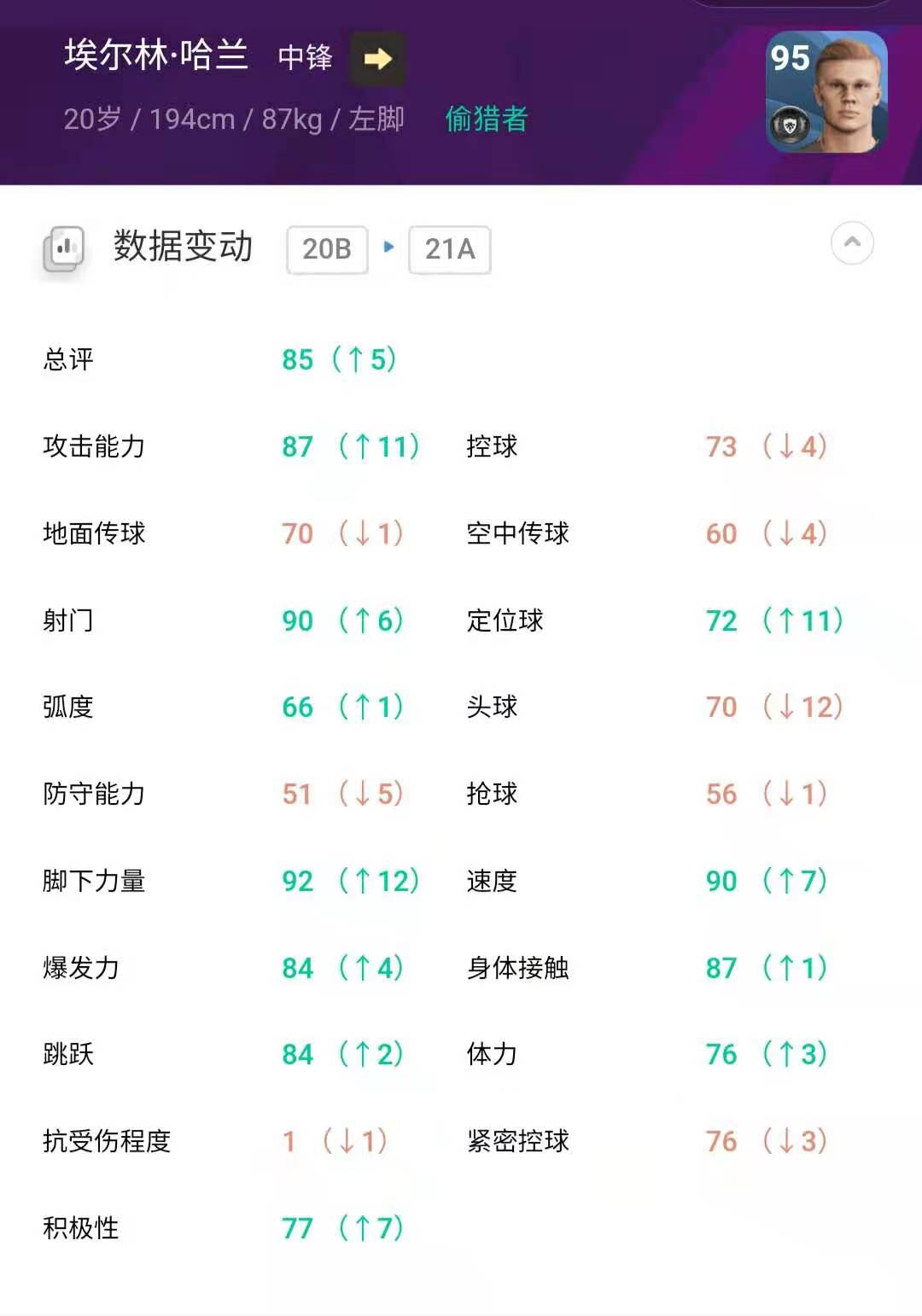Open the 偷猎者 play style link
Viewport: 922px width, 1316px height.
click(x=487, y=119)
